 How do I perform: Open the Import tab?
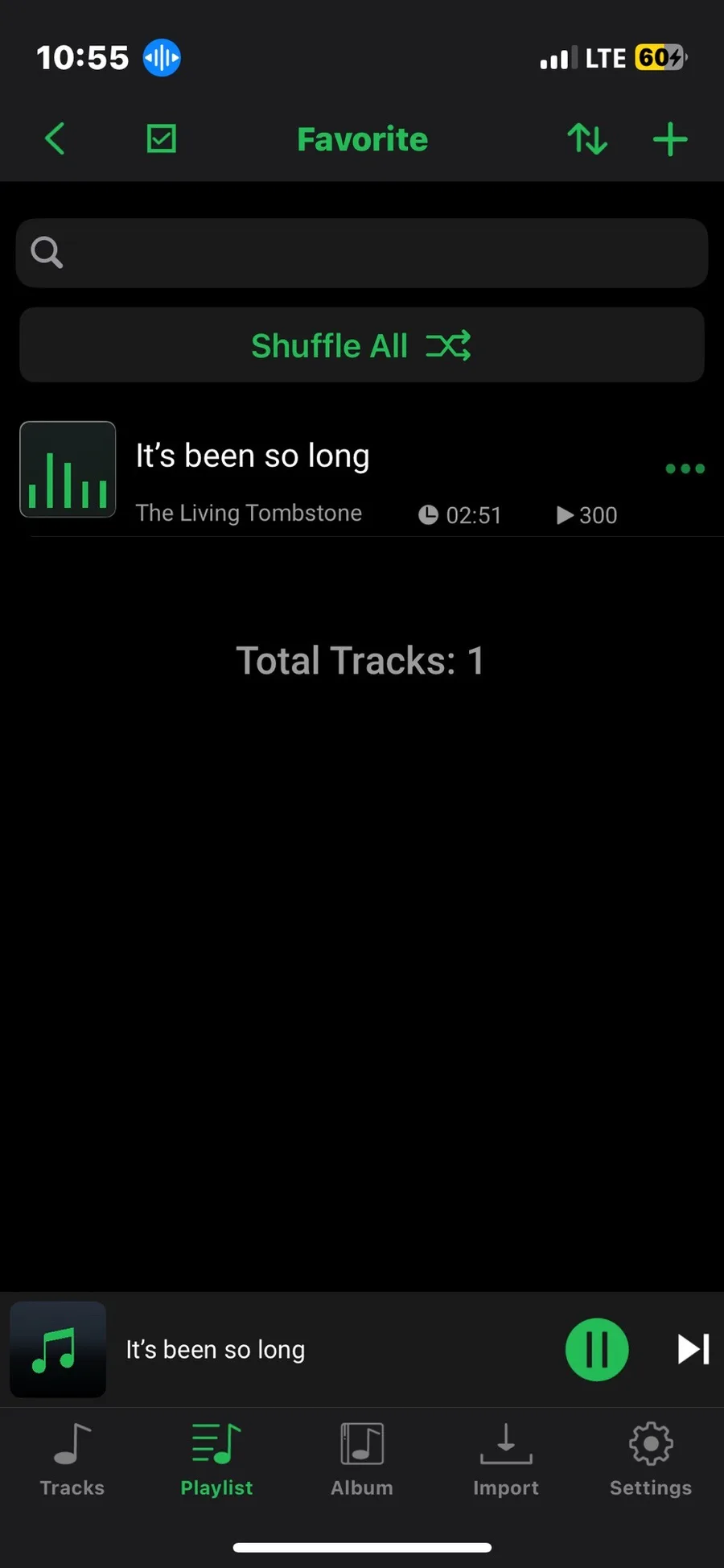click(506, 1459)
